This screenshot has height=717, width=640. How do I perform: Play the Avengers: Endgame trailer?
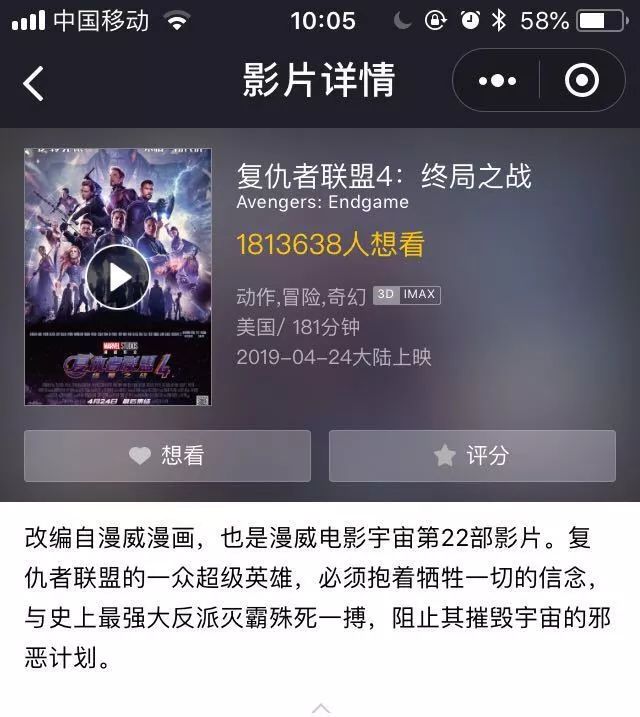point(117,277)
